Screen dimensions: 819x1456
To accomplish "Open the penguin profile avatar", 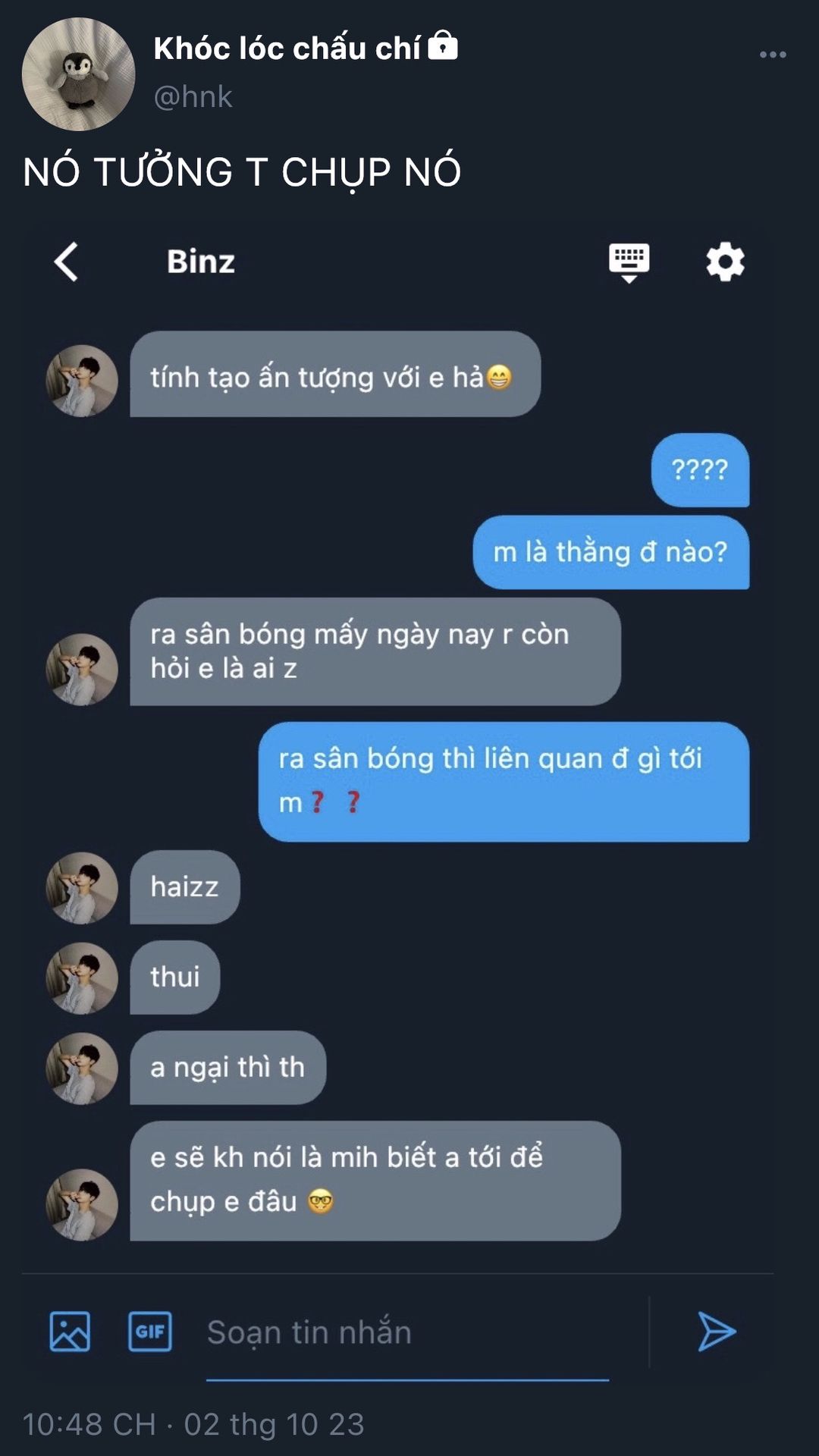I will click(x=78, y=74).
